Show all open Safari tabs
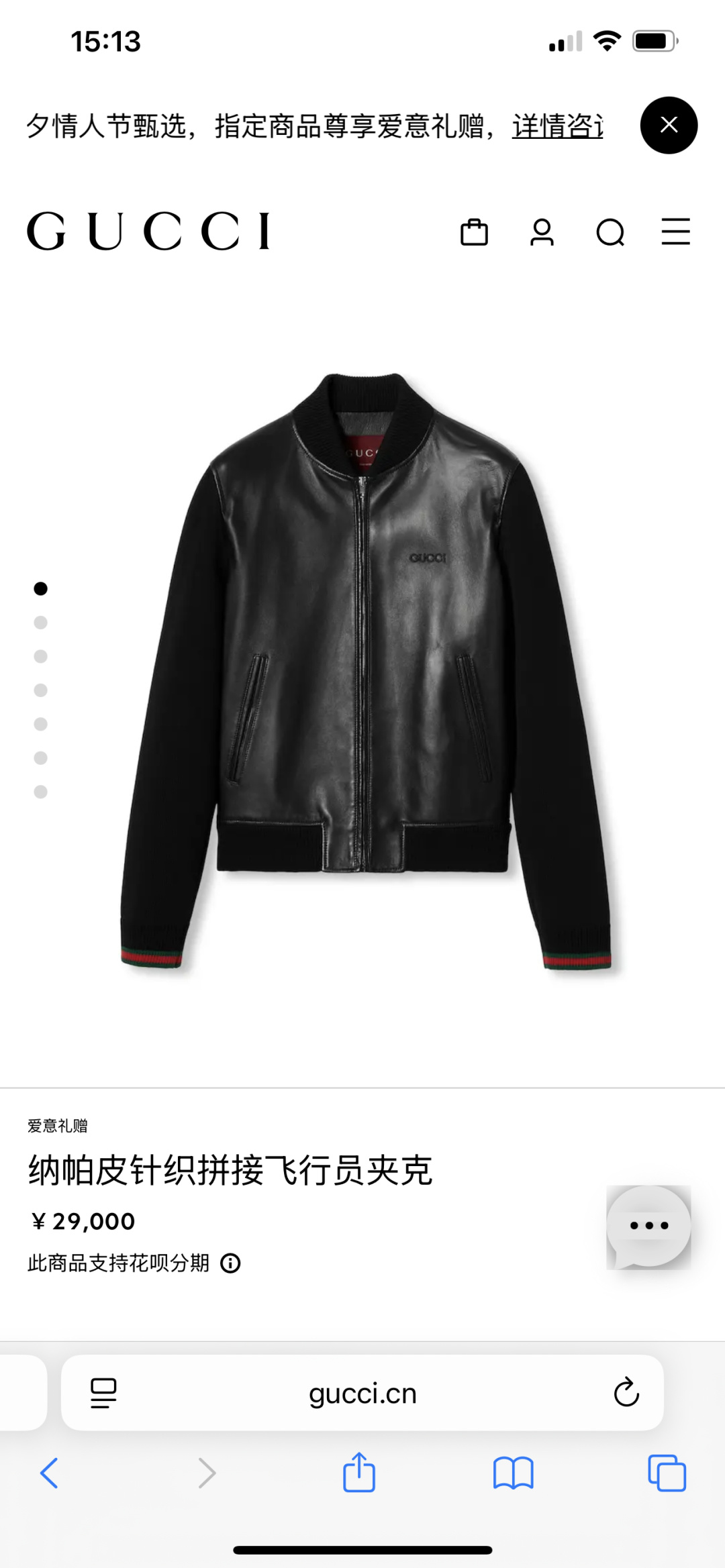The height and width of the screenshot is (1568, 725). click(x=667, y=1473)
